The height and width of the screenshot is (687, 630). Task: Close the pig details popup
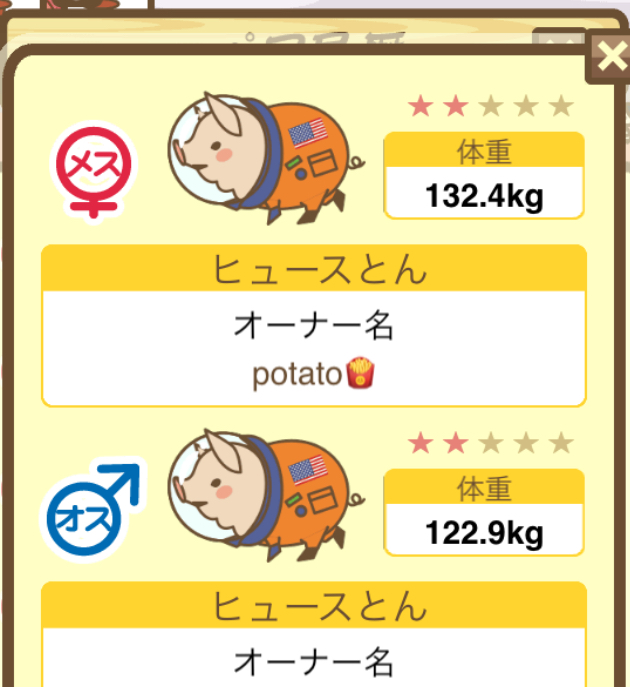(x=609, y=57)
